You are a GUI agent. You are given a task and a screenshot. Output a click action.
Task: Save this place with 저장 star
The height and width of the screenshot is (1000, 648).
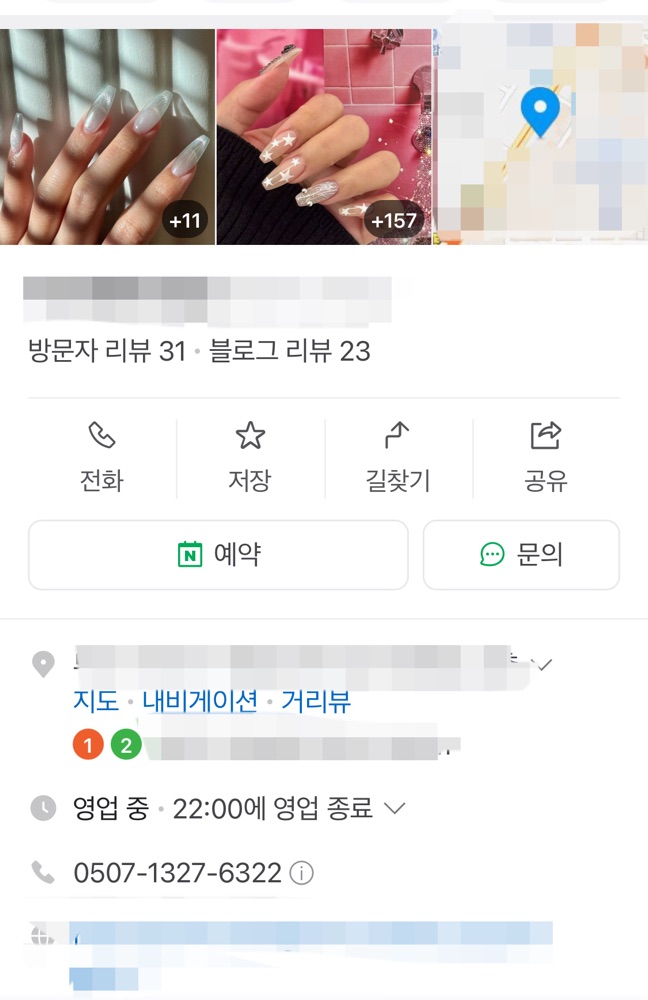[250, 458]
